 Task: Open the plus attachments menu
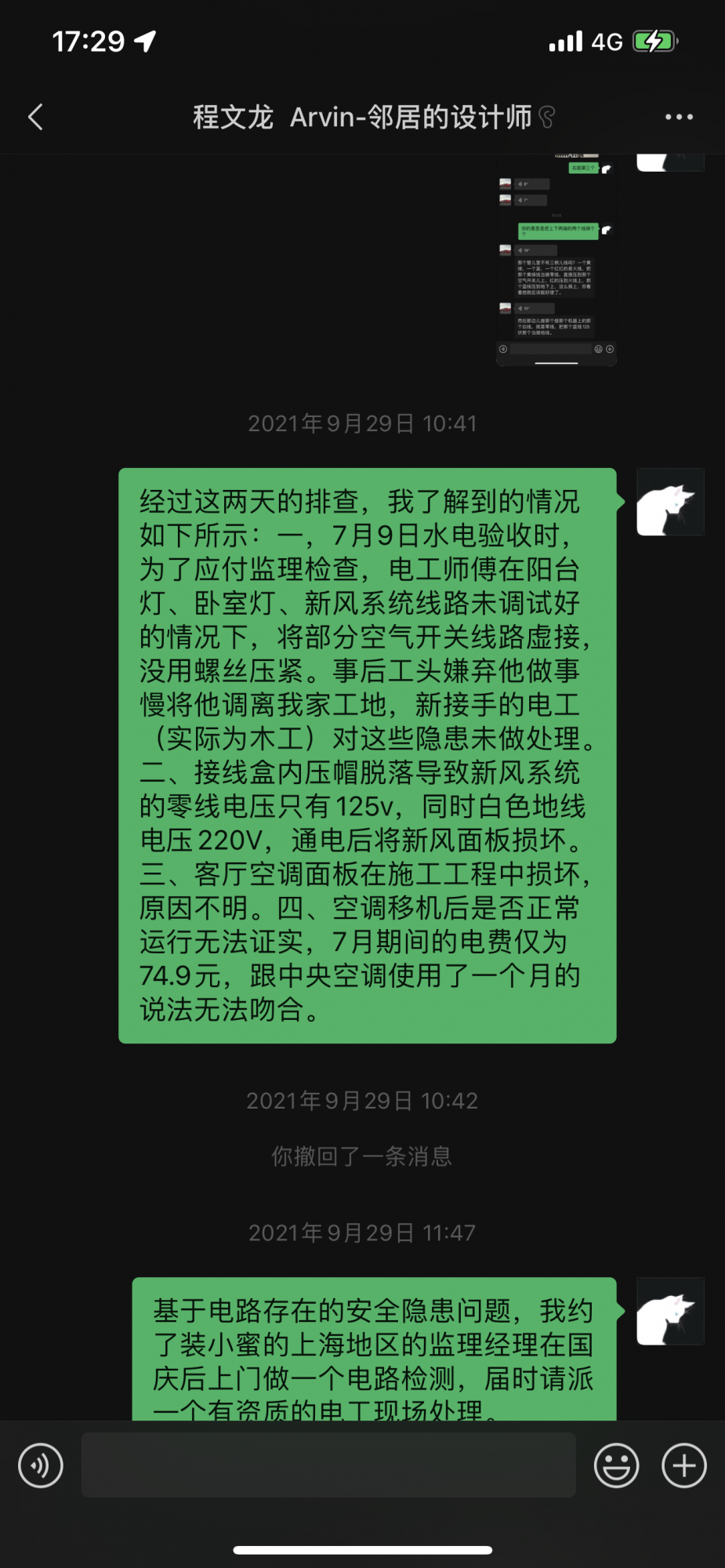(684, 1465)
